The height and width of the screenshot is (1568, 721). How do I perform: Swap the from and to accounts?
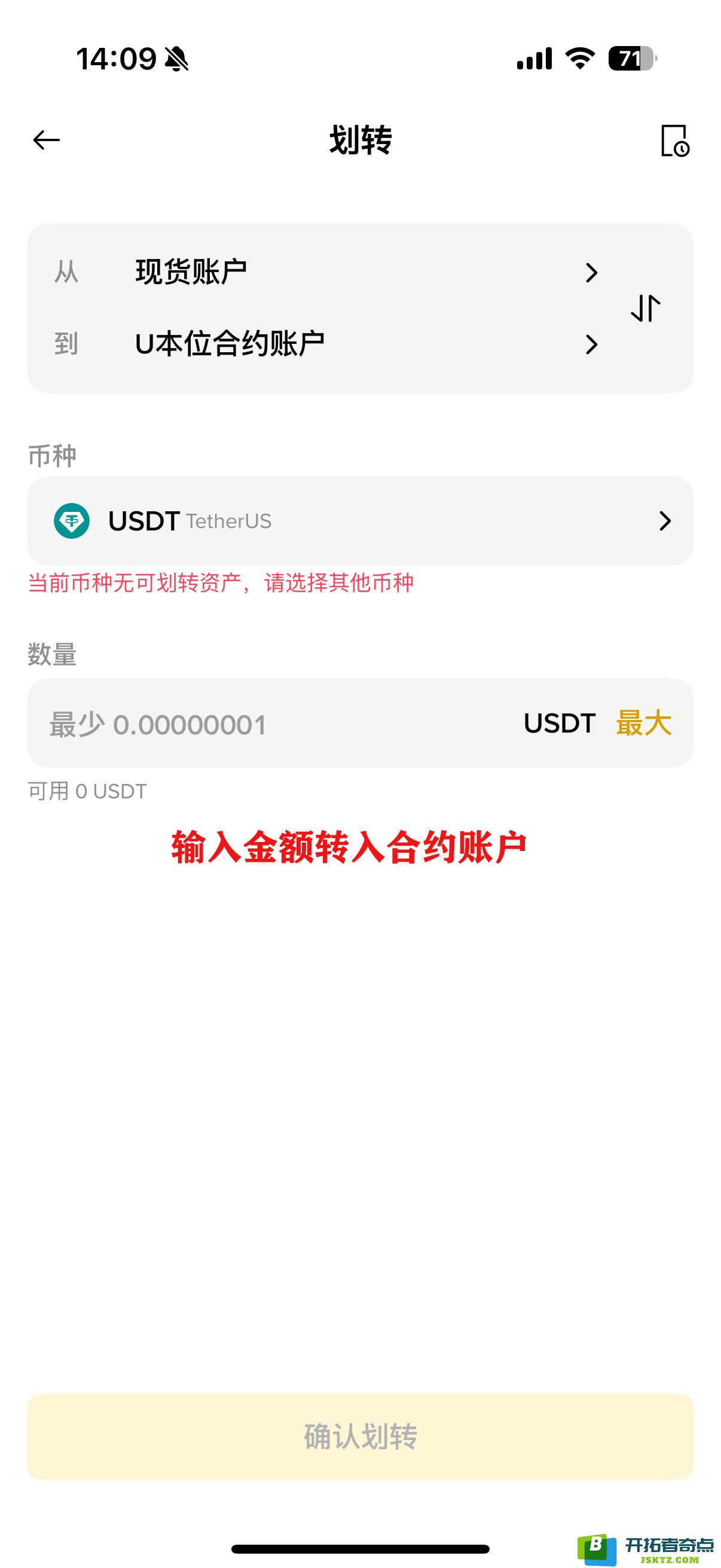(x=646, y=308)
